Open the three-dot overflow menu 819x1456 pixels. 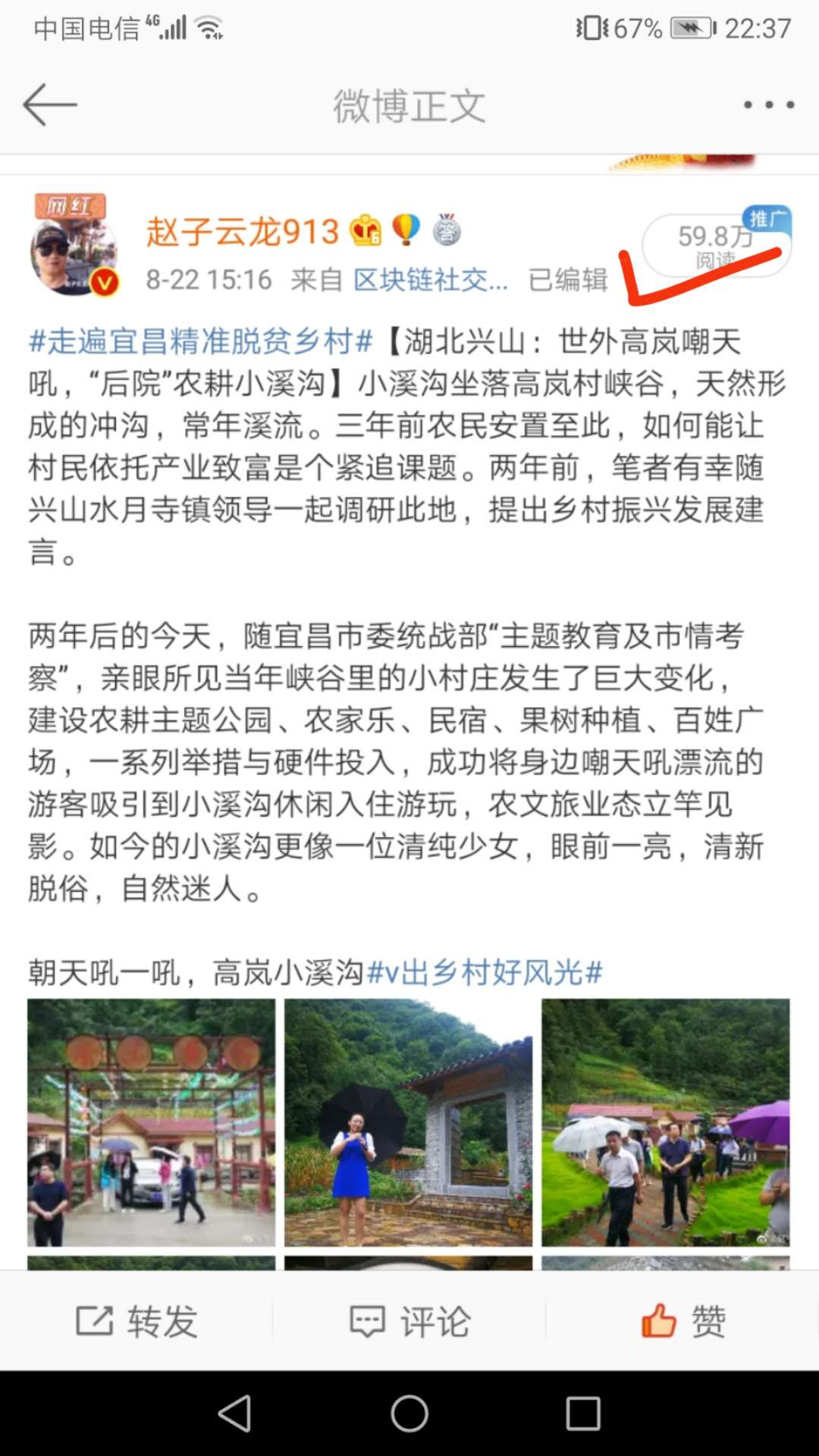[x=768, y=105]
